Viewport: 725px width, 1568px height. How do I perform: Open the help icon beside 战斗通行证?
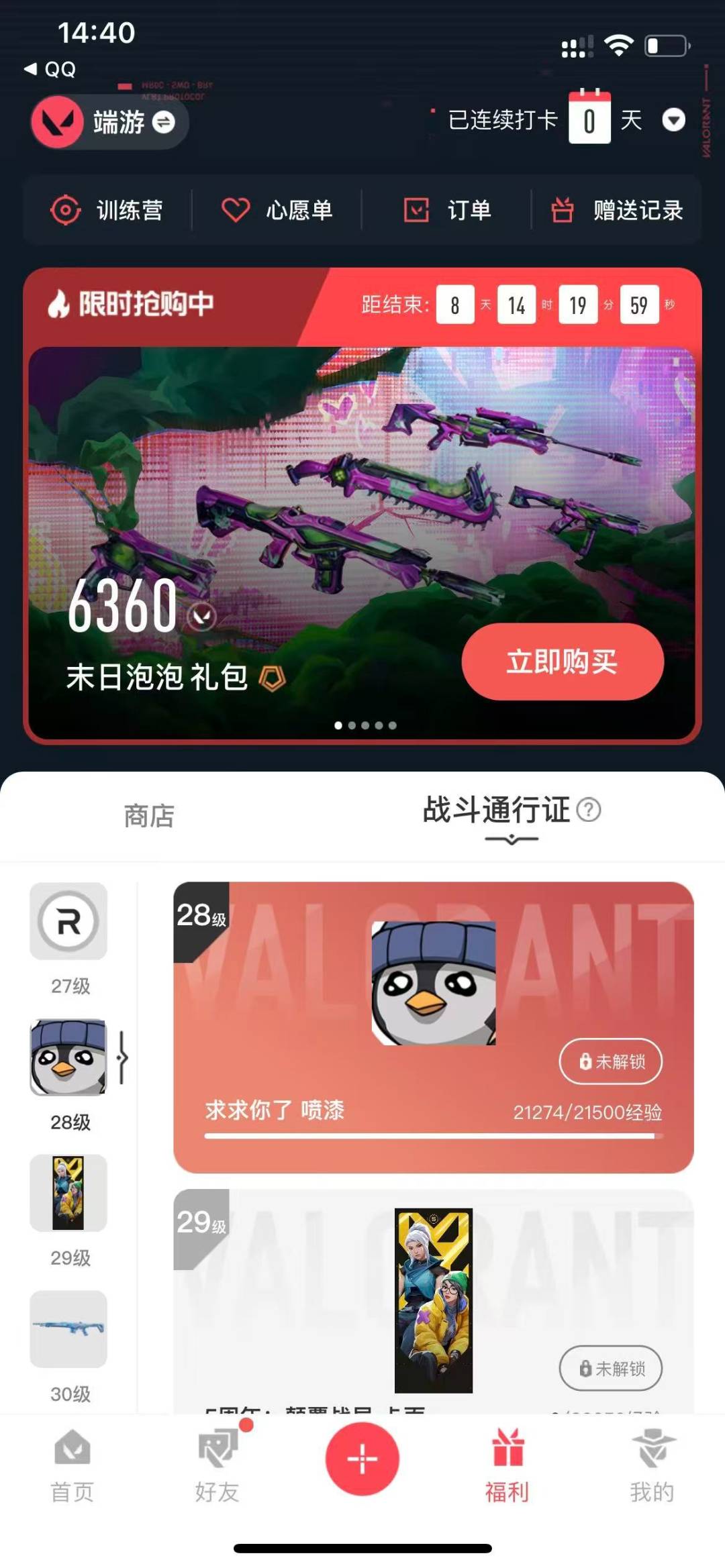pyautogui.click(x=589, y=810)
